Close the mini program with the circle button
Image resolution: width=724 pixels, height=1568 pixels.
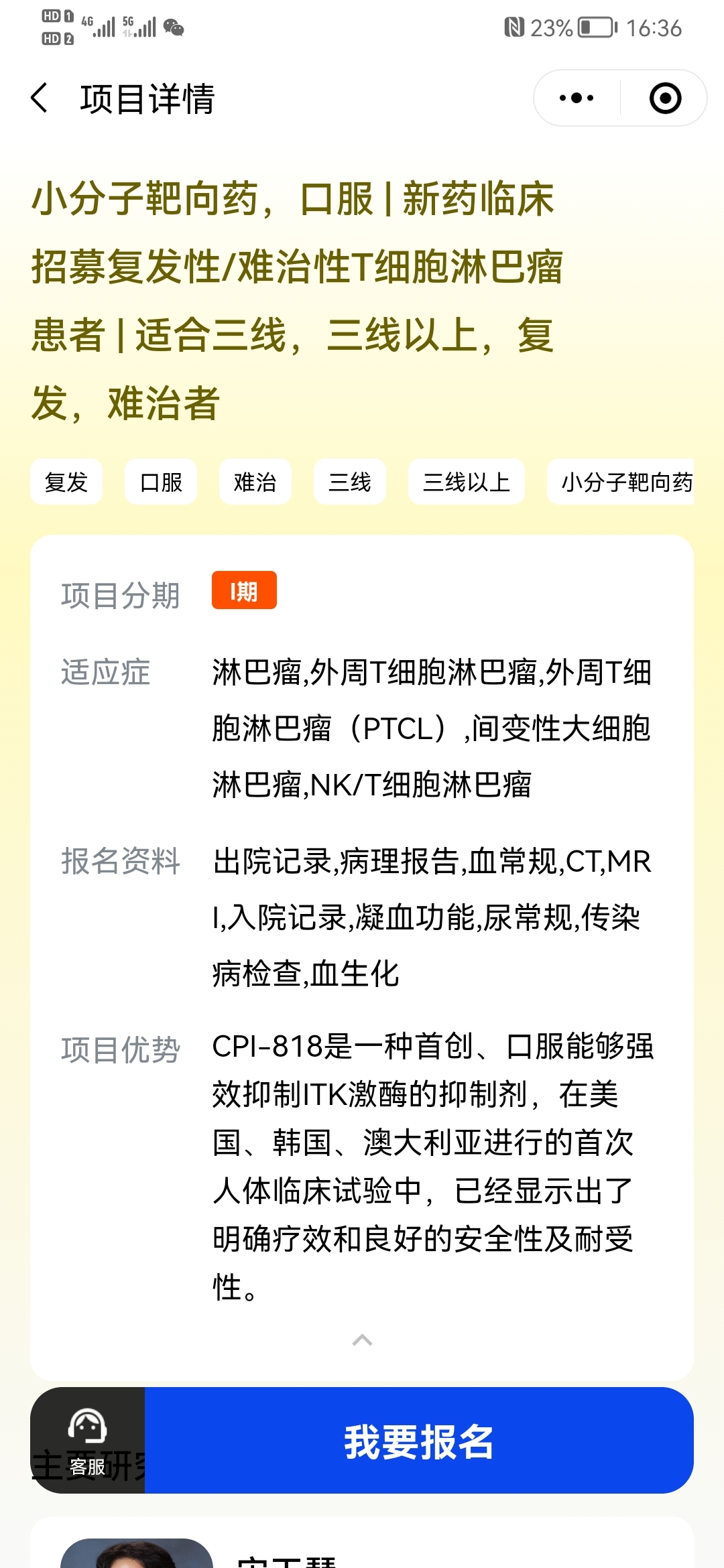click(x=665, y=99)
